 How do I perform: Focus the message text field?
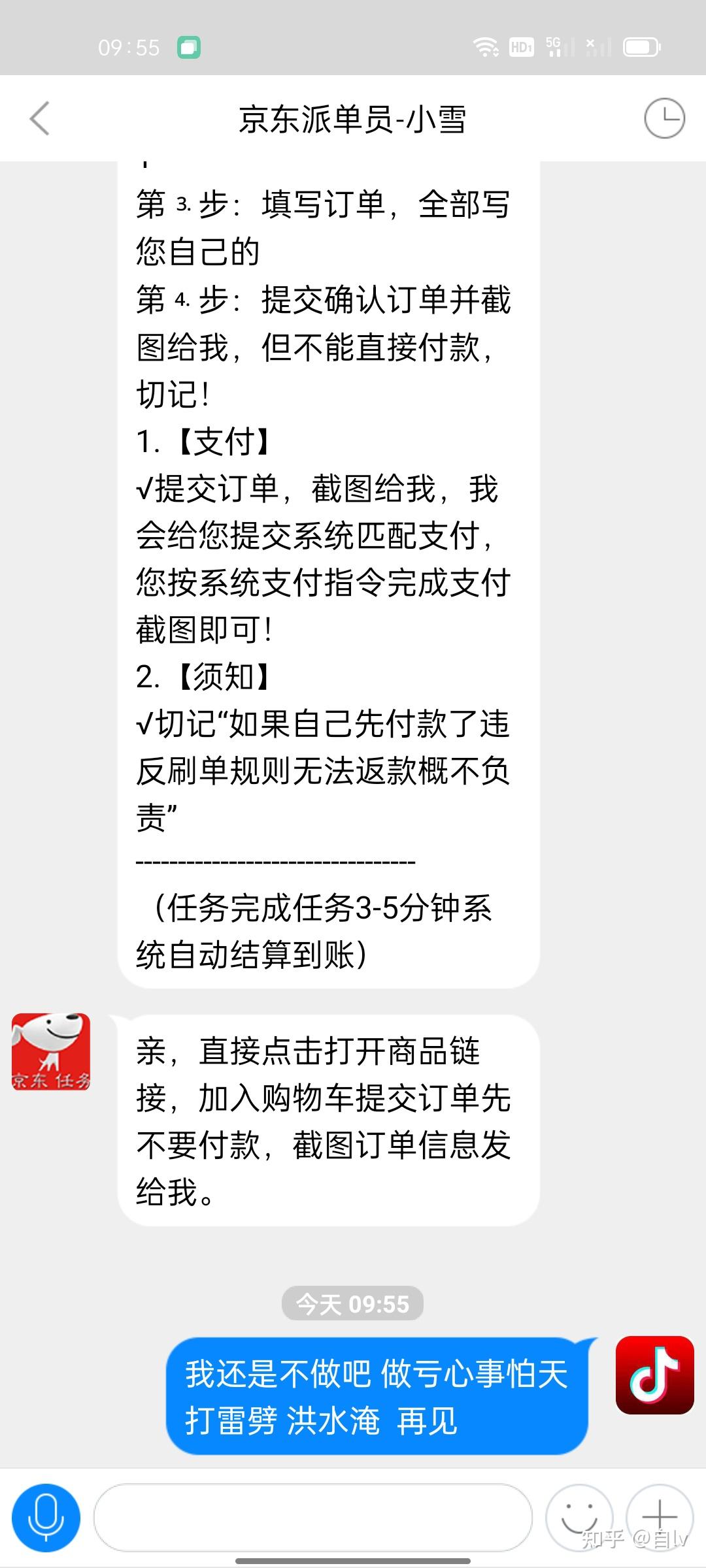tap(312, 1517)
